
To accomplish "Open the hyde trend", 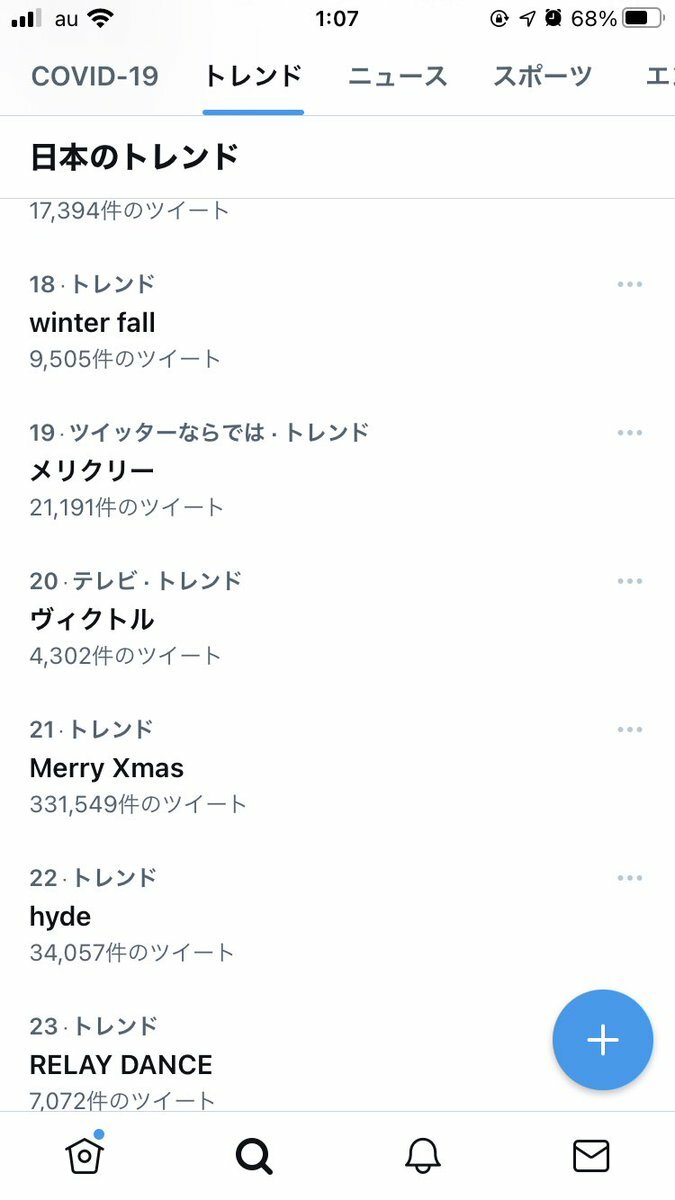I will pos(337,915).
